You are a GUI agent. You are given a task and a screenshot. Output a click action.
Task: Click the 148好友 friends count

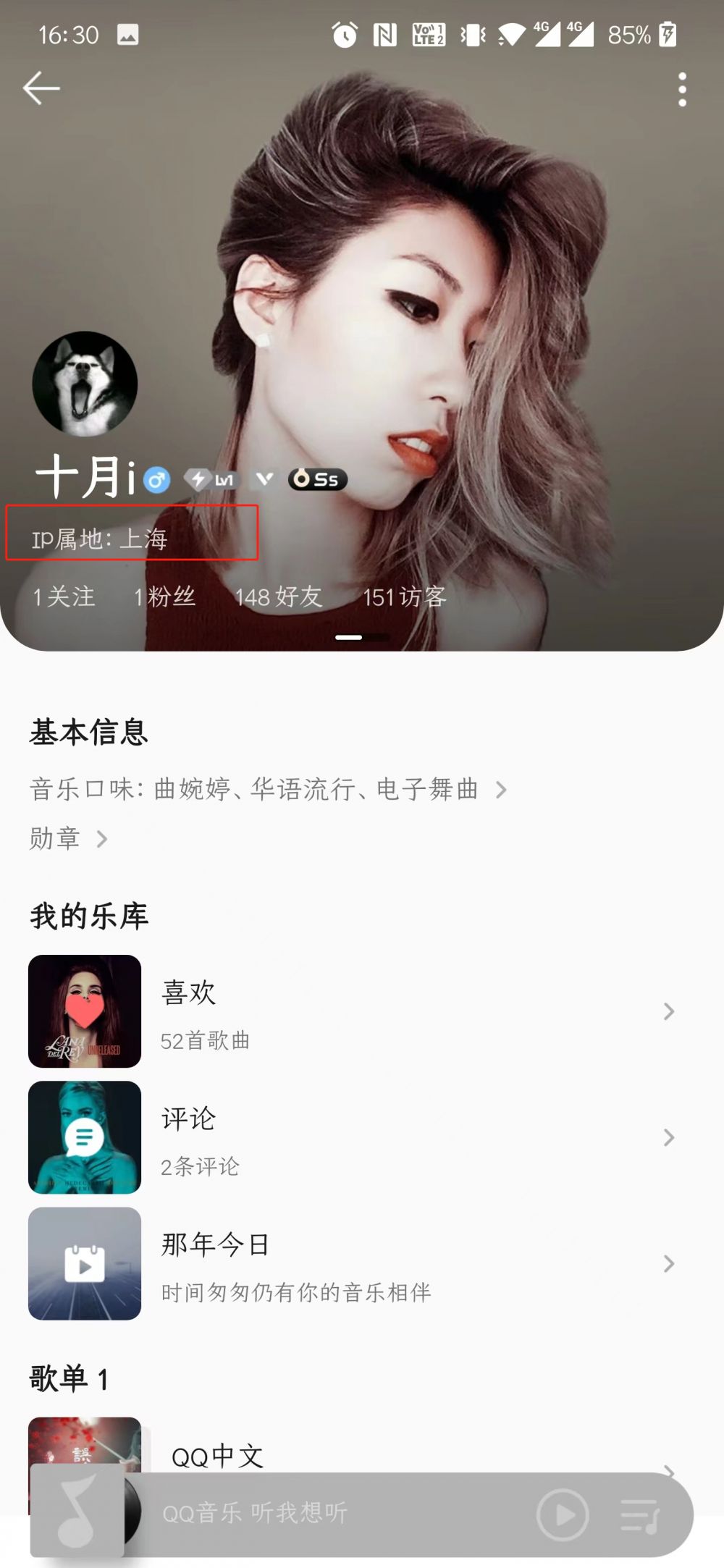coord(279,597)
